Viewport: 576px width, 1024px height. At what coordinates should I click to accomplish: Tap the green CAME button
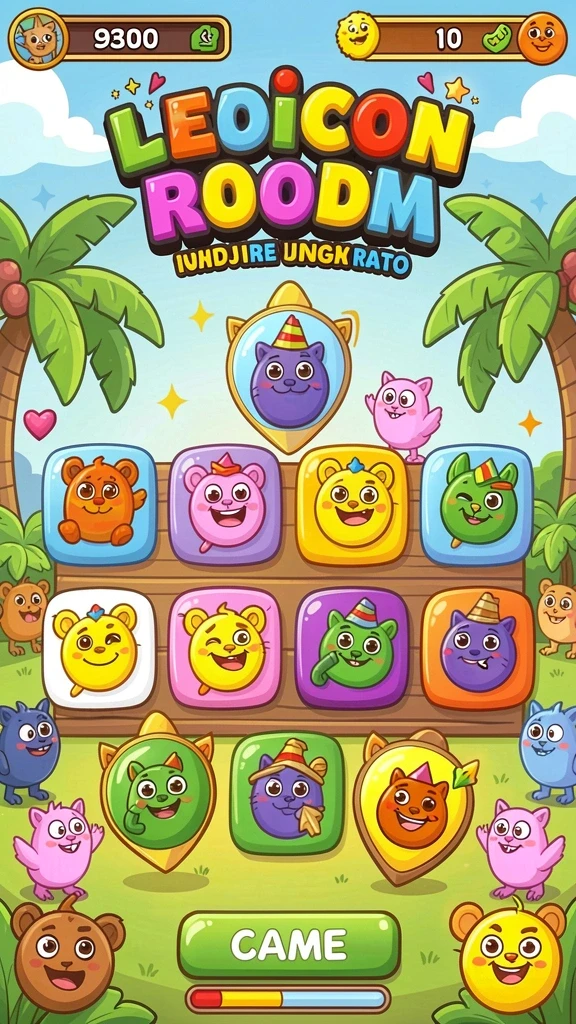pyautogui.click(x=289, y=944)
